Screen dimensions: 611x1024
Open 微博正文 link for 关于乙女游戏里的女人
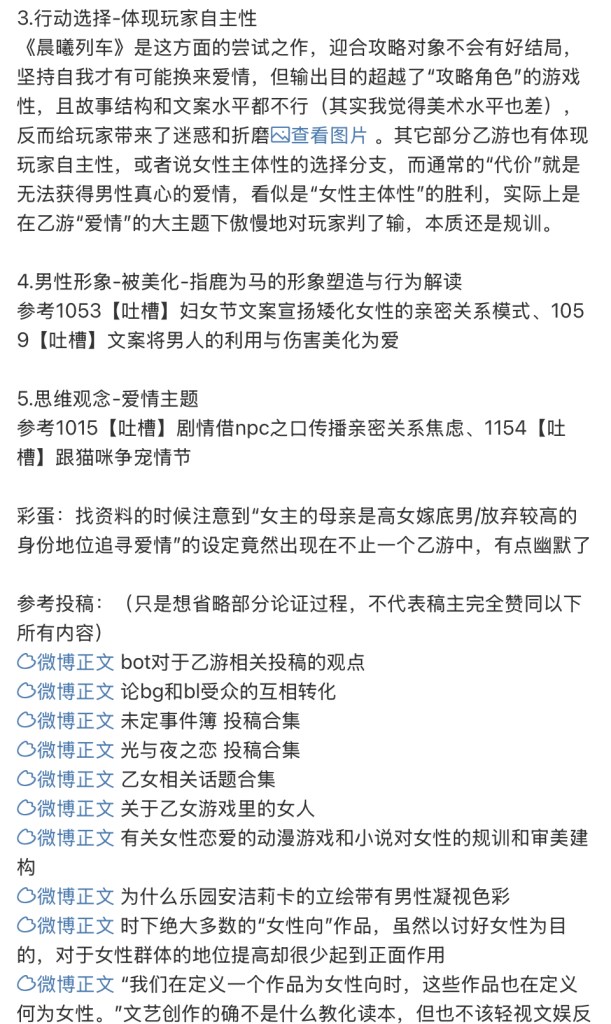66,807
